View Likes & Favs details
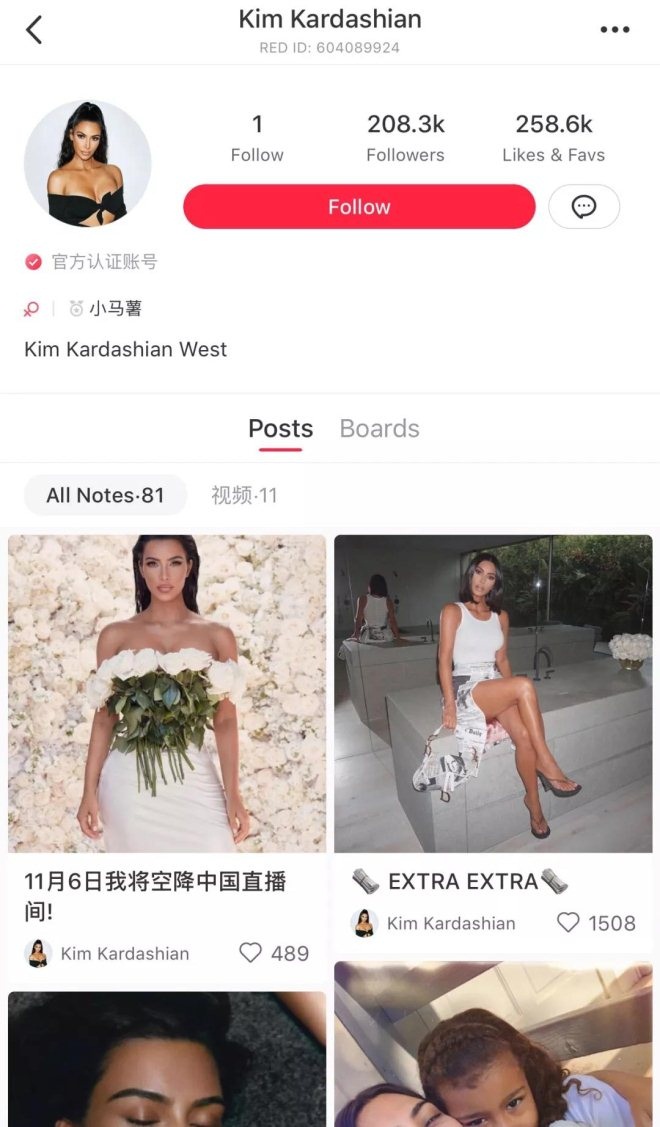This screenshot has width=660, height=1127. coord(553,138)
